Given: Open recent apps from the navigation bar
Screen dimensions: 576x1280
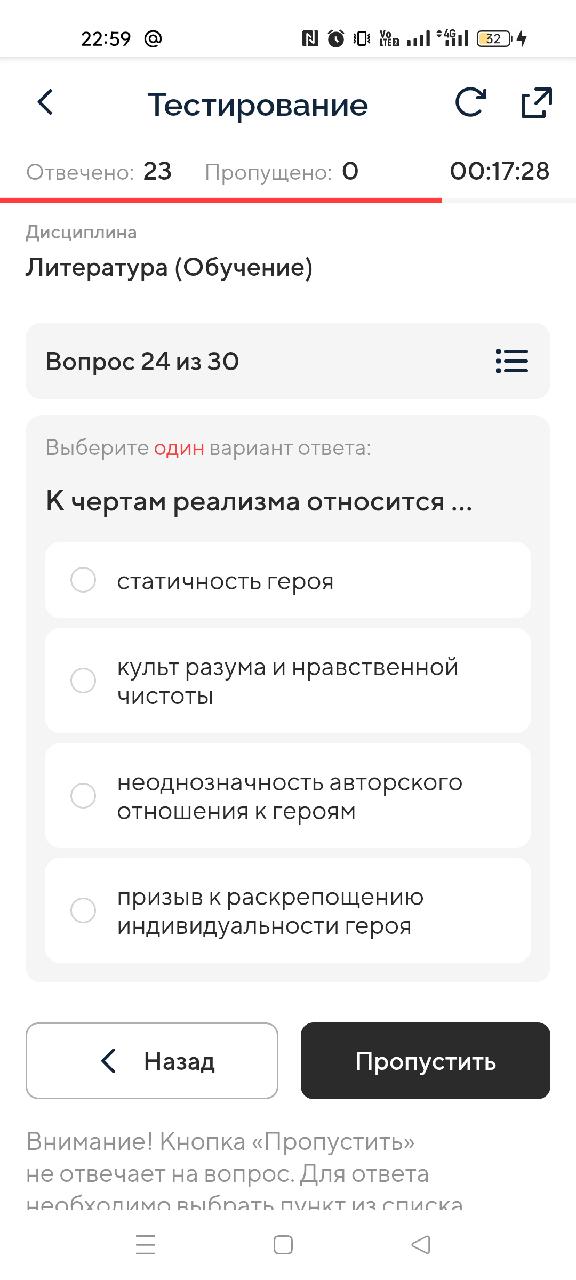Looking at the screenshot, I should (x=146, y=1245).
